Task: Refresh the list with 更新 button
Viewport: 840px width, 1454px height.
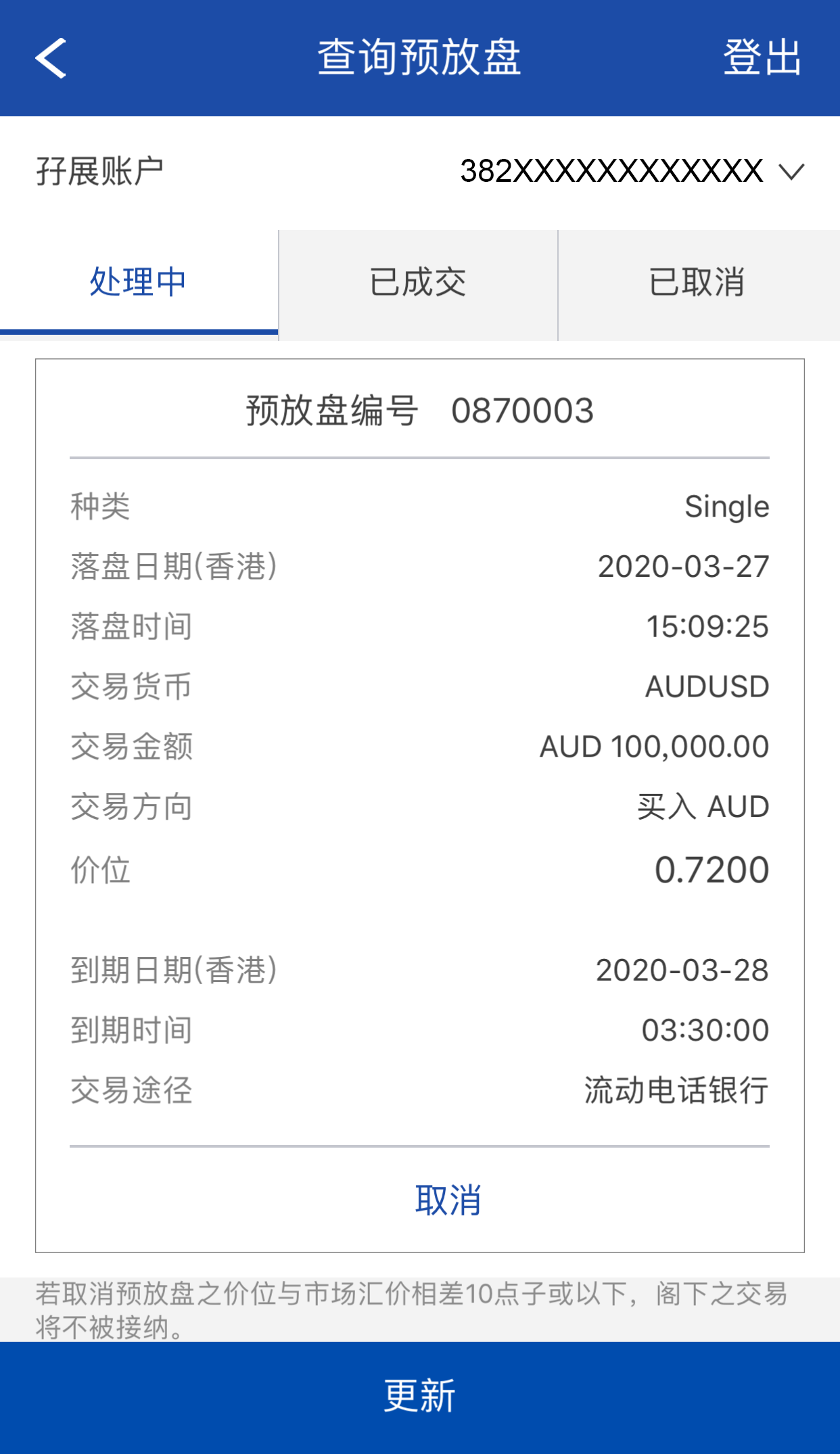Action: (x=420, y=1397)
